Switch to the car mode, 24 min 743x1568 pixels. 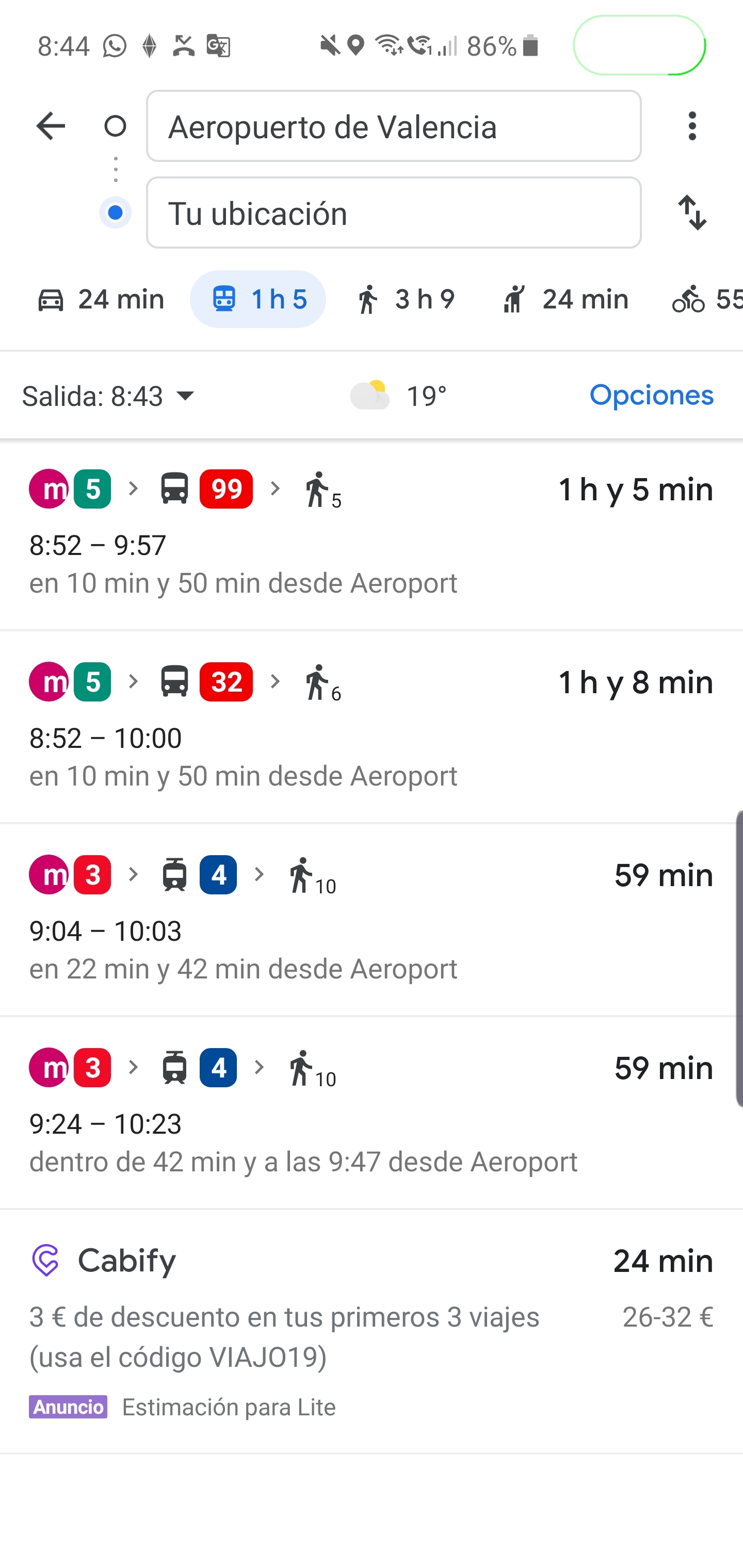coord(101,300)
